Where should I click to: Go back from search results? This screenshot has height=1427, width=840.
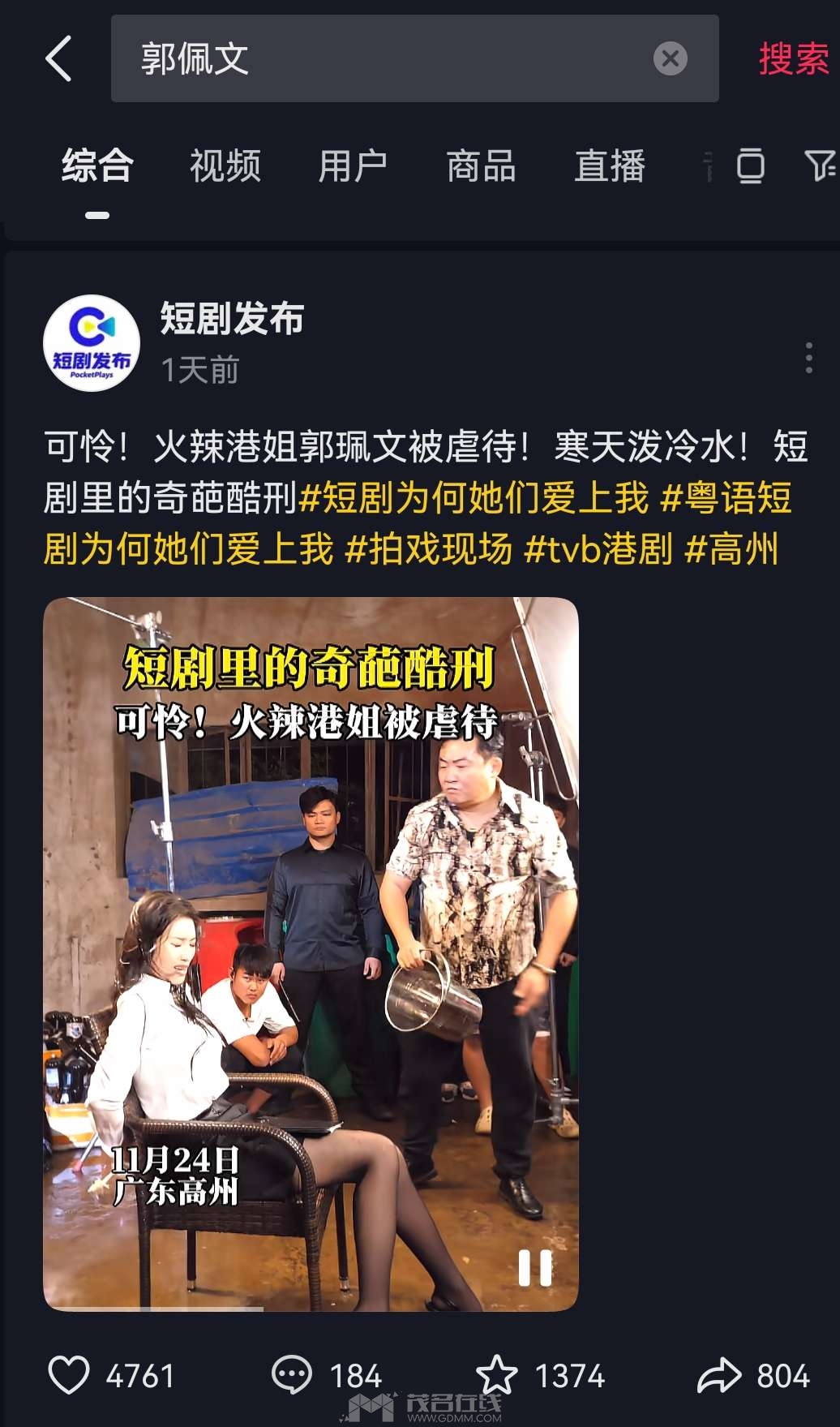pos(59,58)
